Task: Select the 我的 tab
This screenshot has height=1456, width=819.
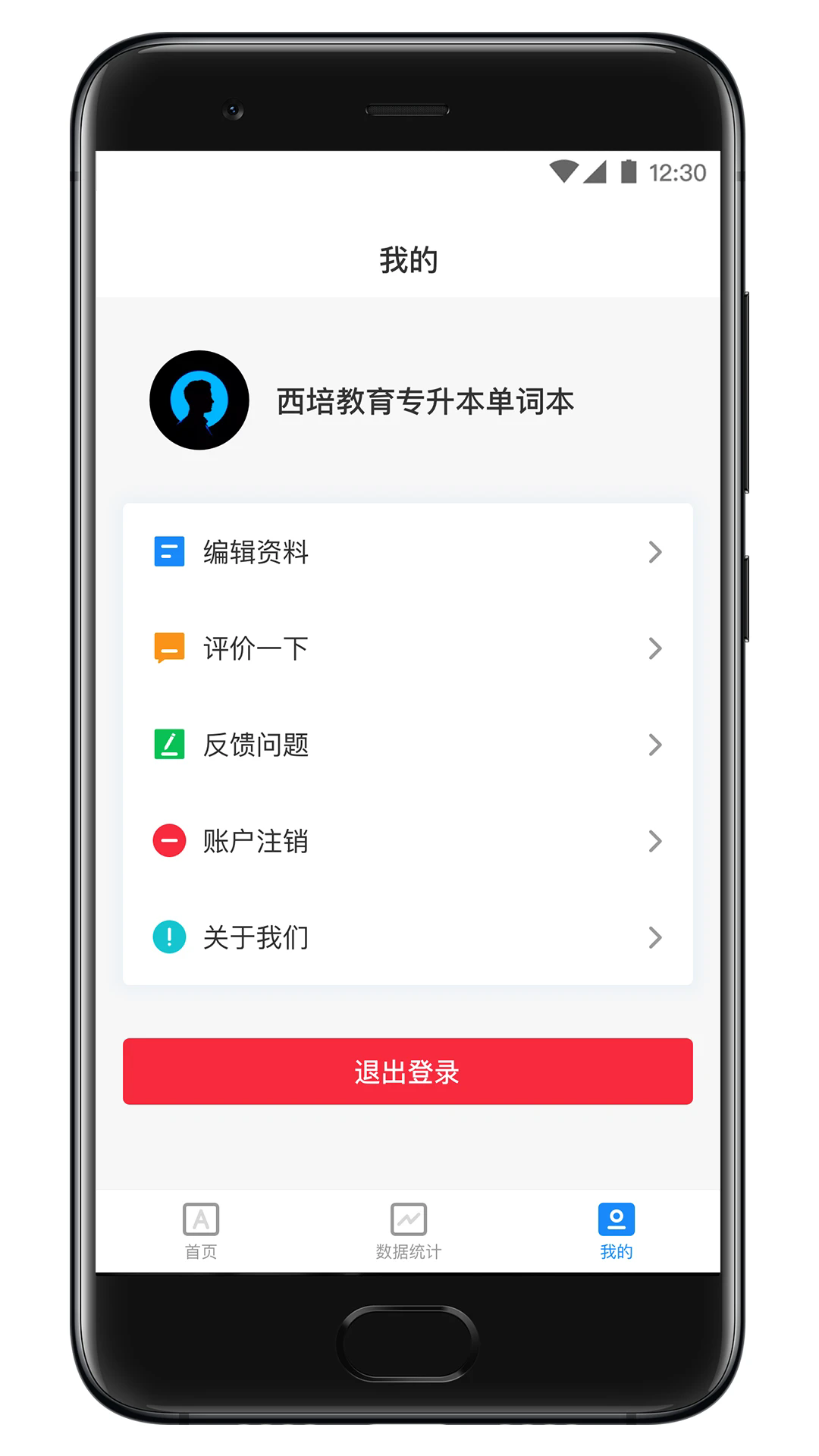Action: point(616,1232)
